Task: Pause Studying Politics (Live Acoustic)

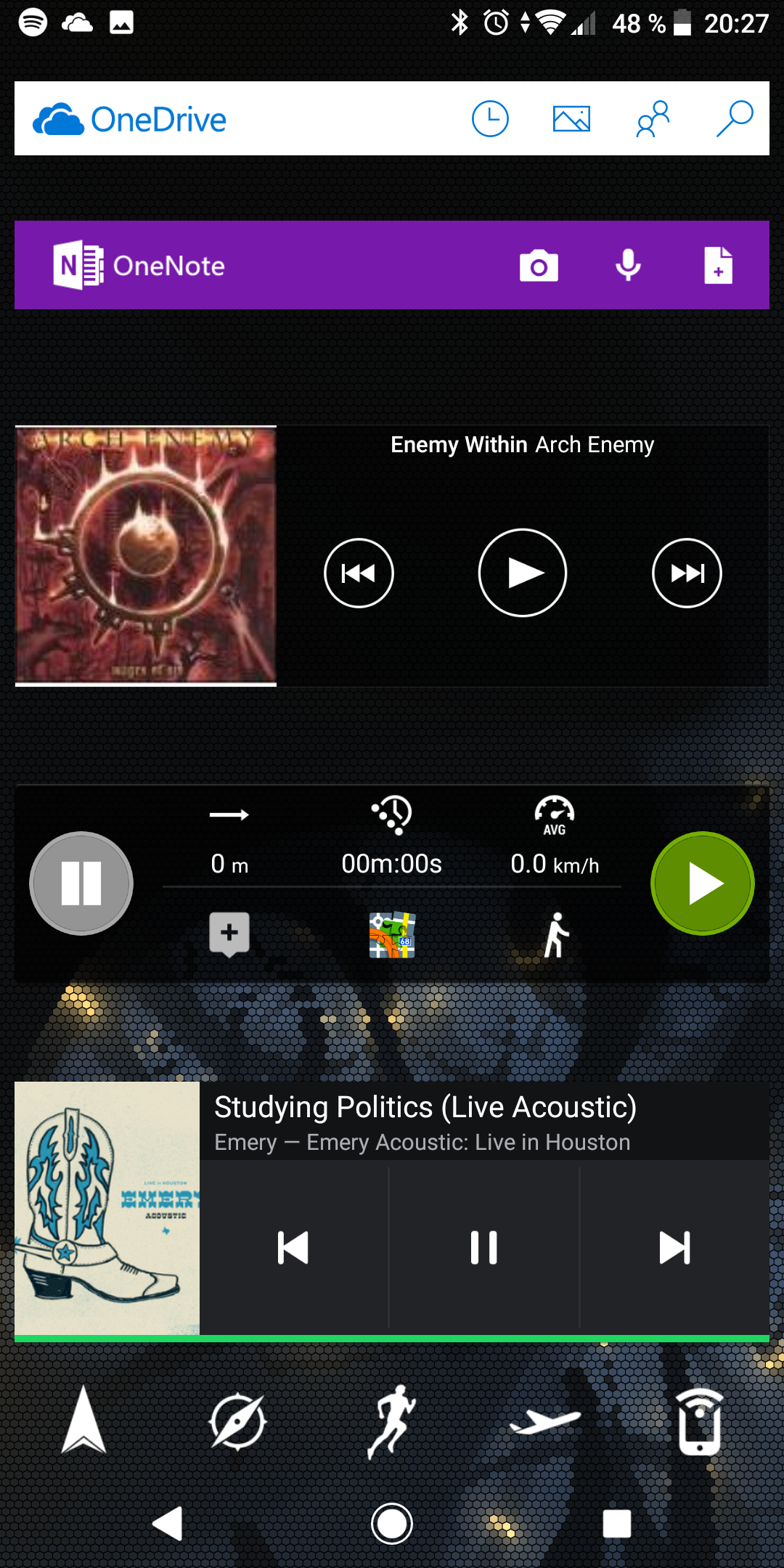Action: (483, 1248)
